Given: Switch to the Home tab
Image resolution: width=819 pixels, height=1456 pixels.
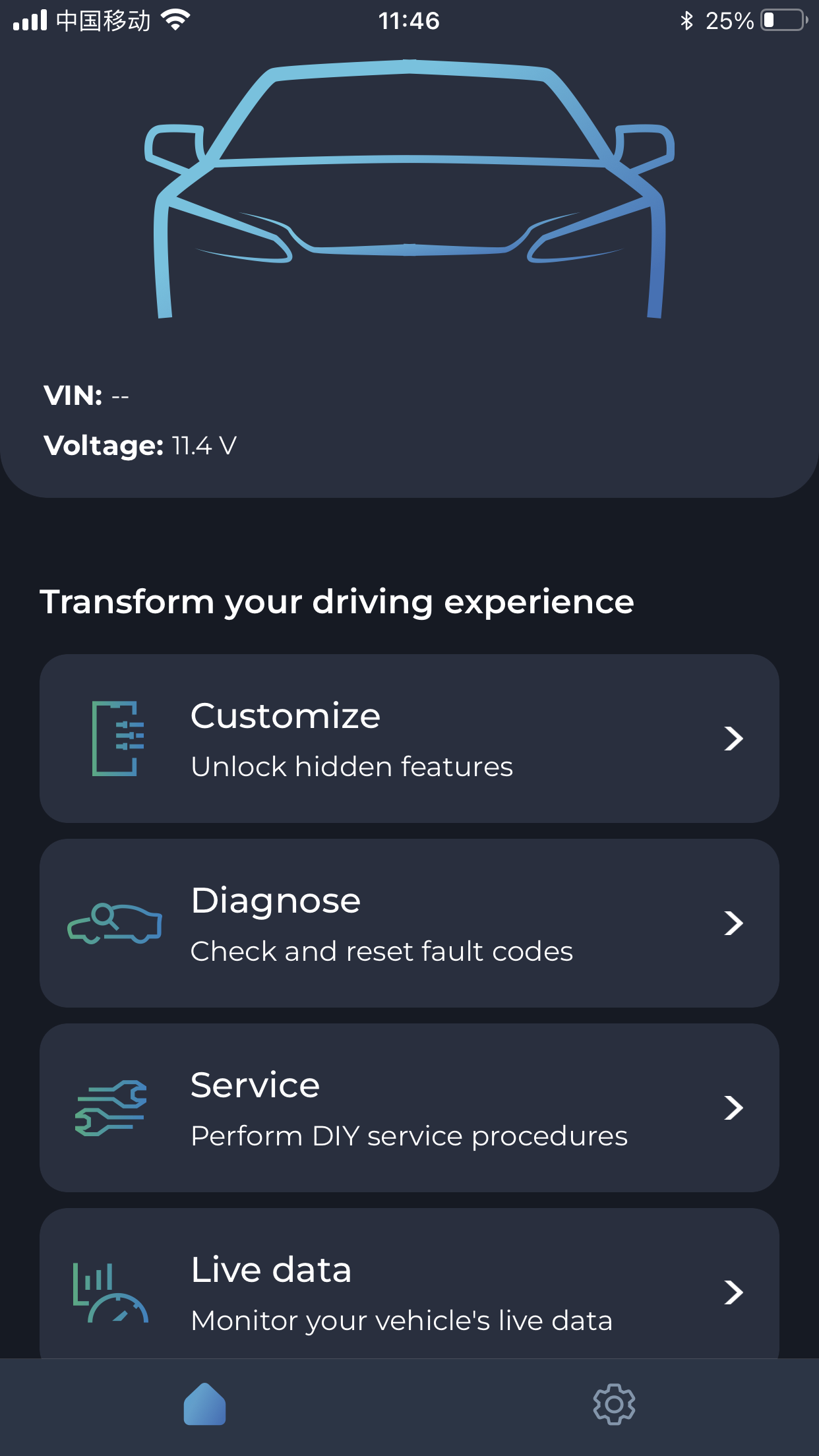Looking at the screenshot, I should [x=205, y=1404].
